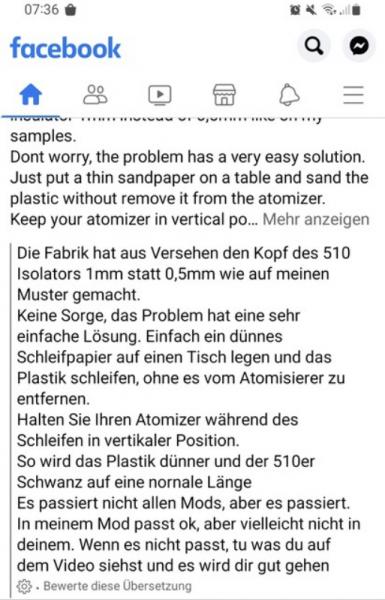Switch to the Home feed tab

[31, 95]
